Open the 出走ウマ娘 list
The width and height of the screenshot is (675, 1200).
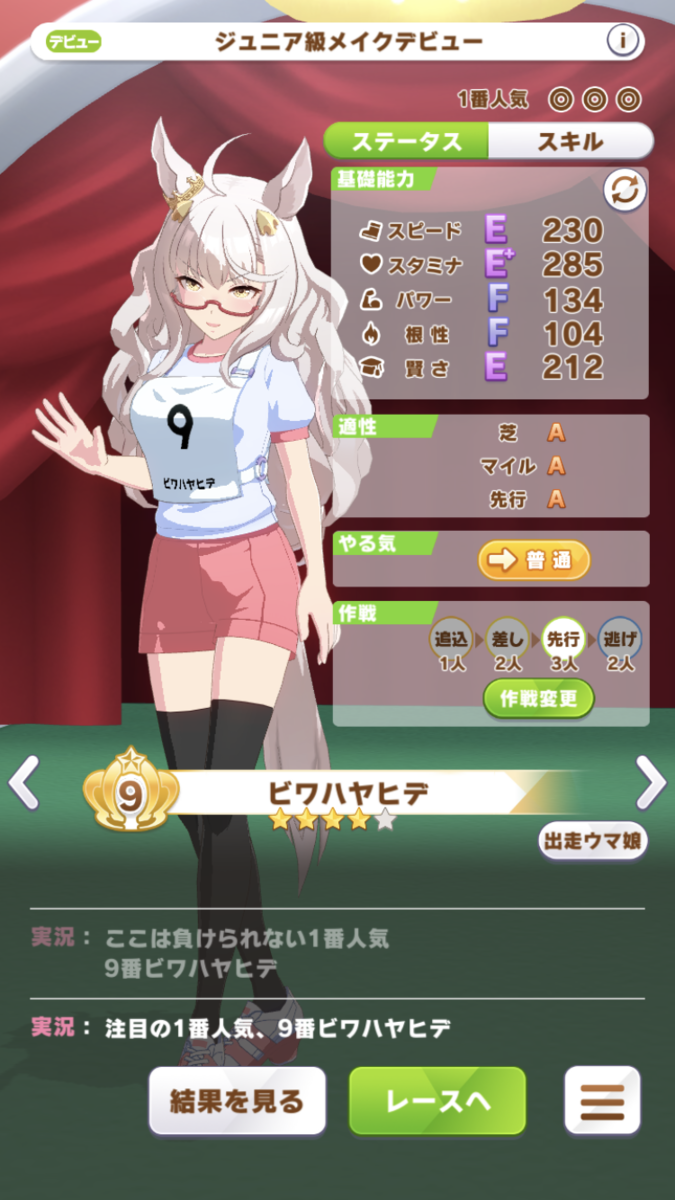tap(592, 841)
